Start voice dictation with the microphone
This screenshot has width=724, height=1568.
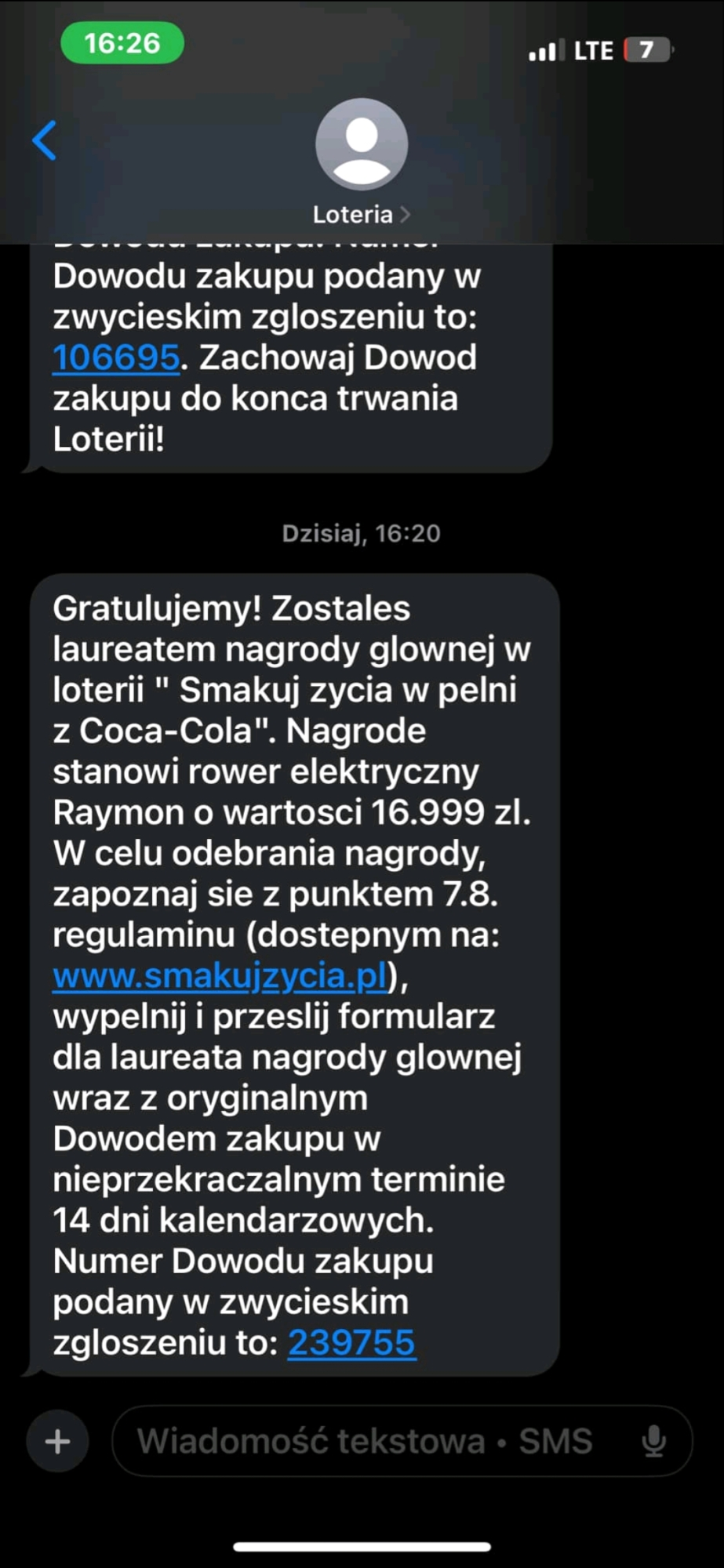[653, 1441]
